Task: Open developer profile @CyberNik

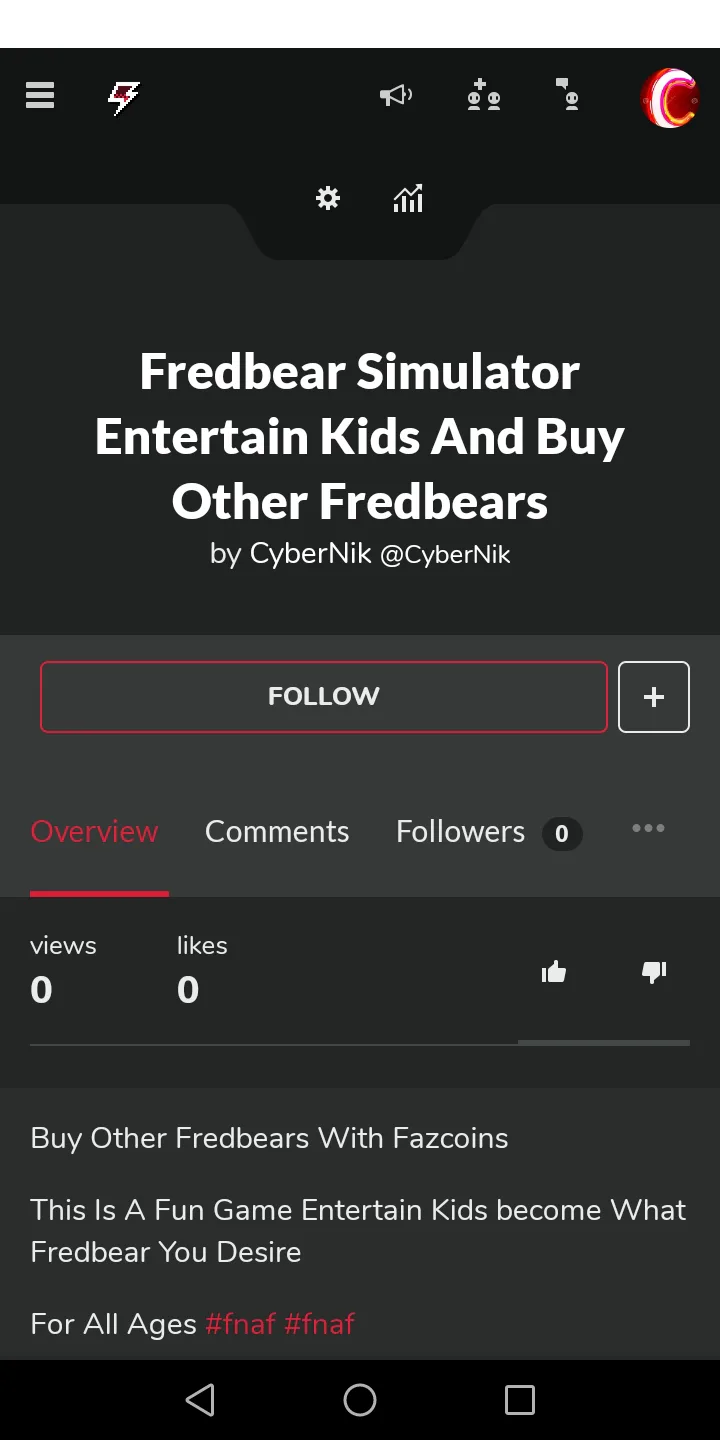Action: (x=444, y=555)
